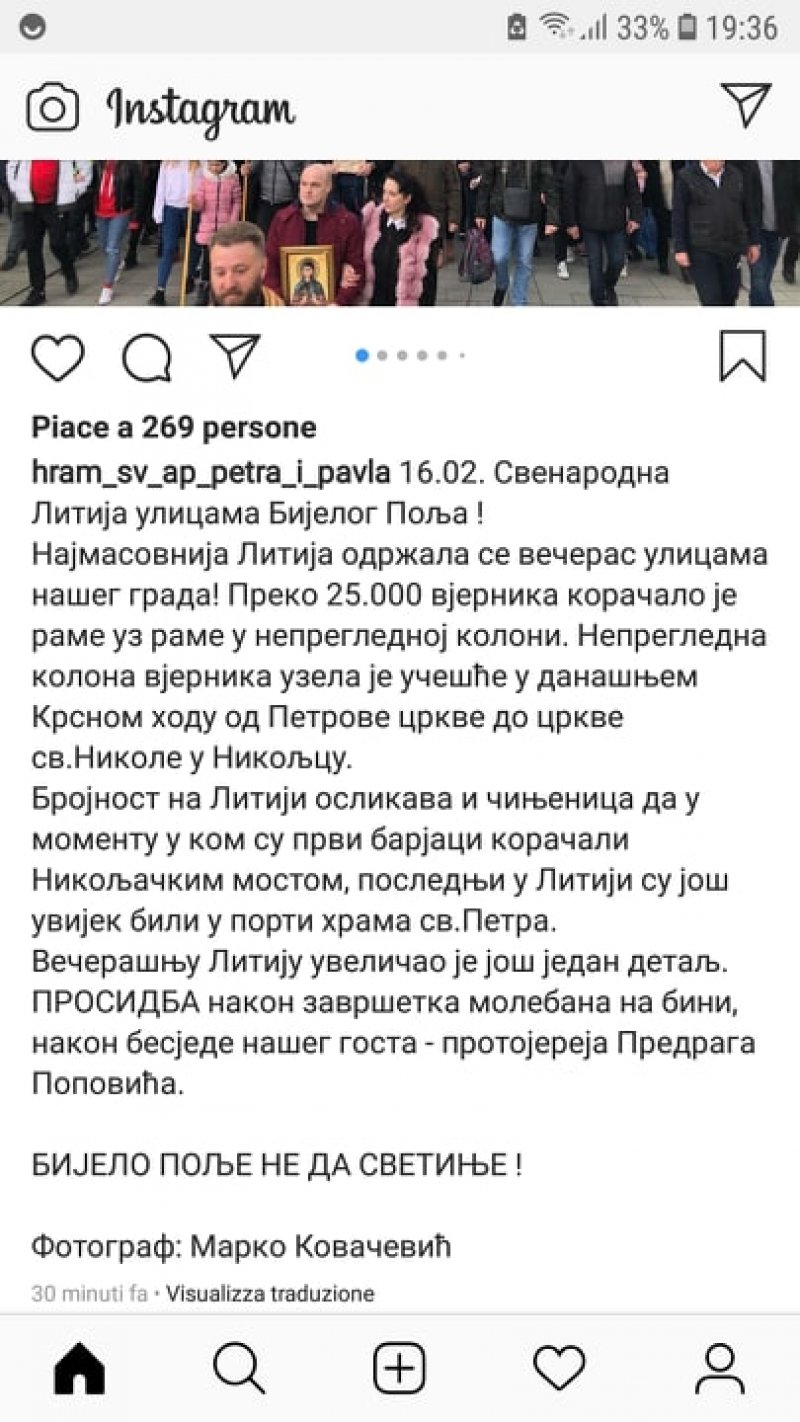The image size is (800, 1422).
Task: Tap Visualizza traduzione to translate the caption
Action: 270,1293
